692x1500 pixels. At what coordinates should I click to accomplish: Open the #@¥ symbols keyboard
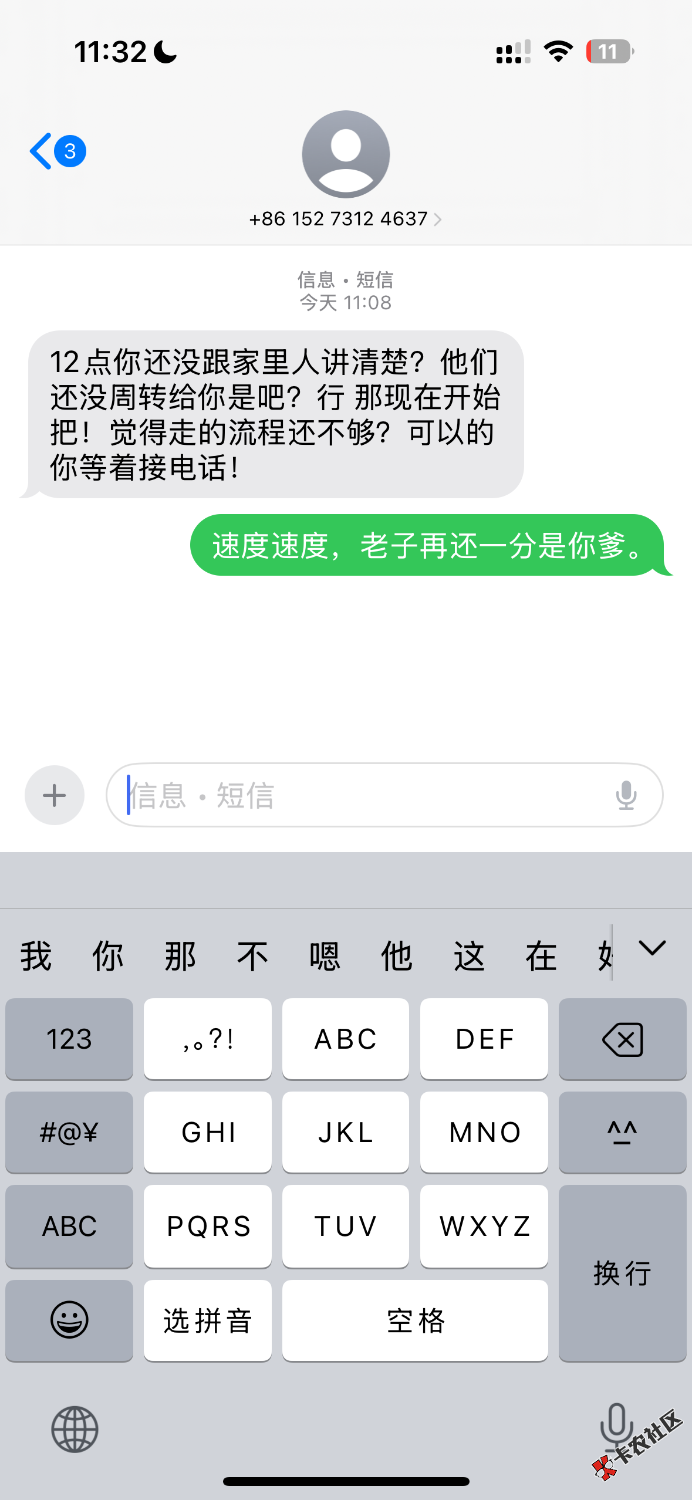click(x=69, y=1133)
